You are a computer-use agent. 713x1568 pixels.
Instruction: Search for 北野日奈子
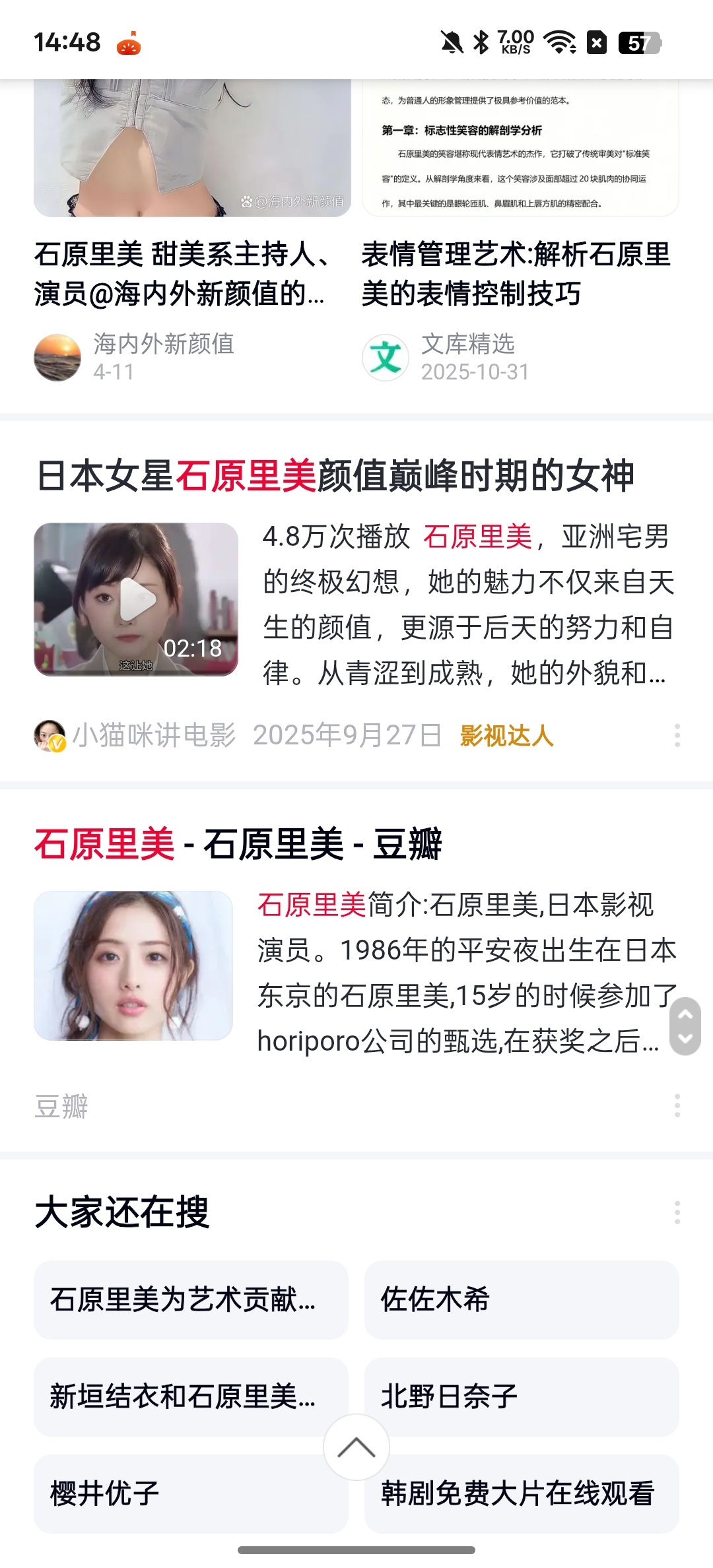click(522, 1396)
